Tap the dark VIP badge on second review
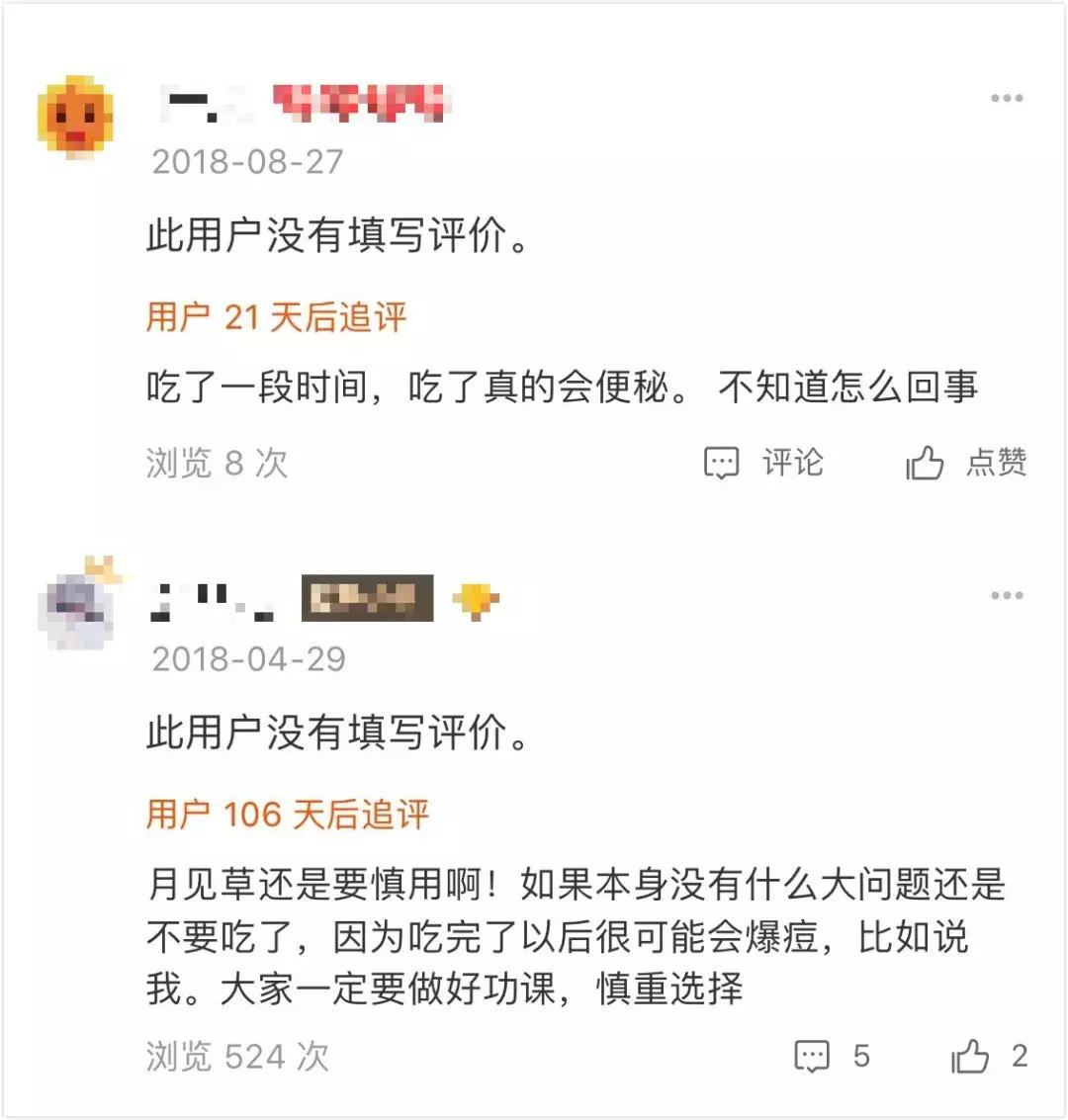This screenshot has height=1120, width=1068. (x=366, y=599)
